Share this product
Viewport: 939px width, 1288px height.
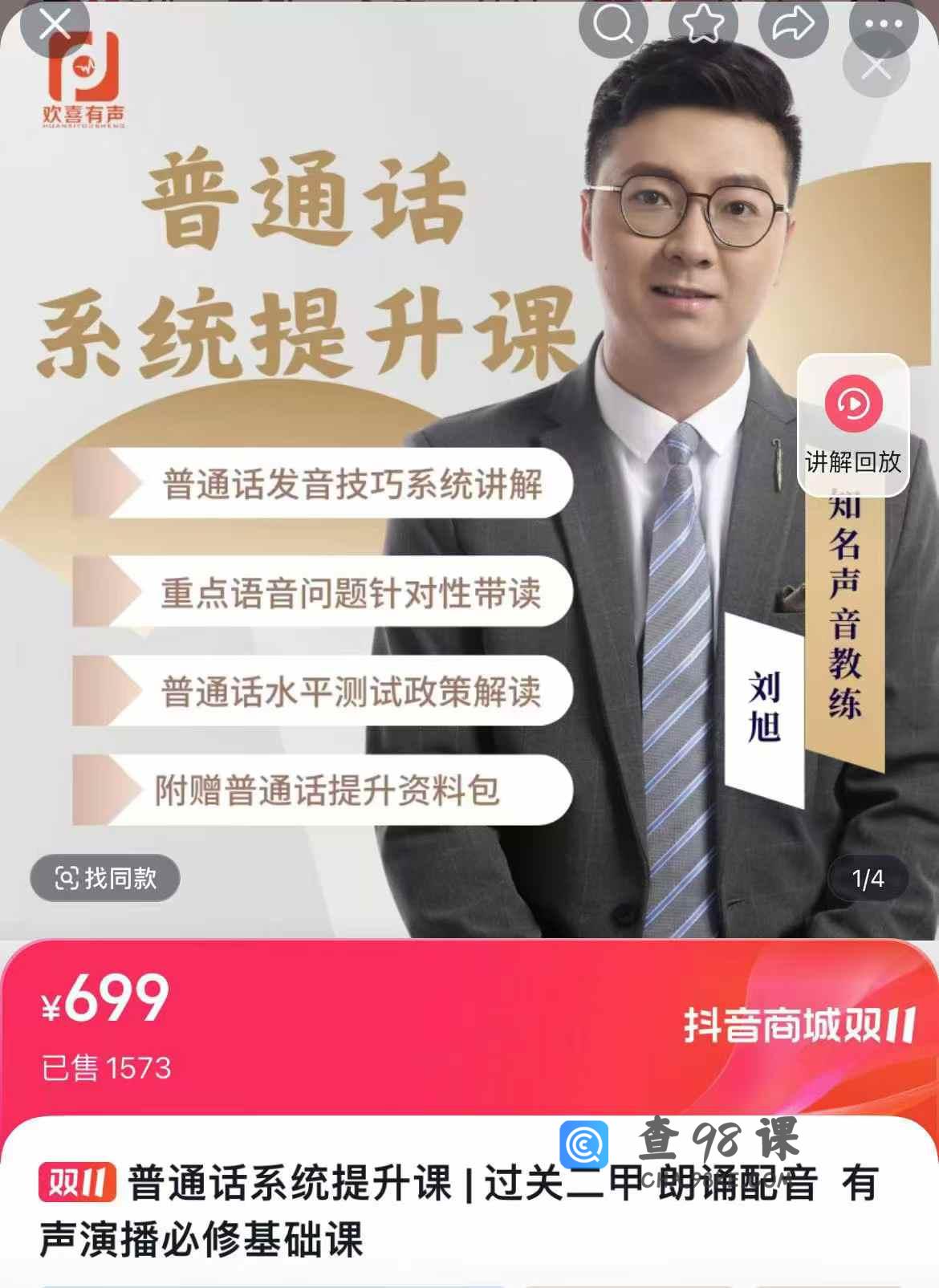pyautogui.click(x=793, y=25)
